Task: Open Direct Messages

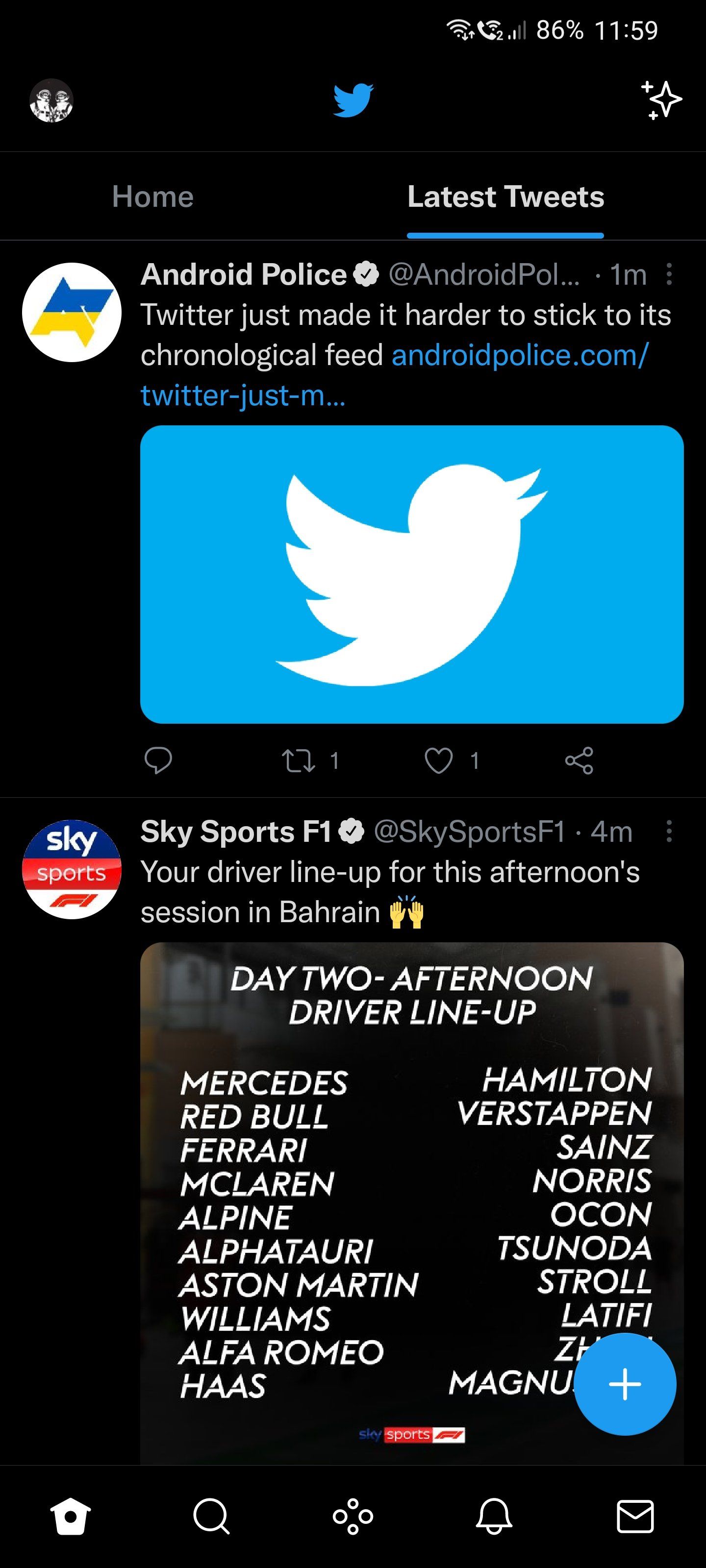Action: (x=635, y=1518)
